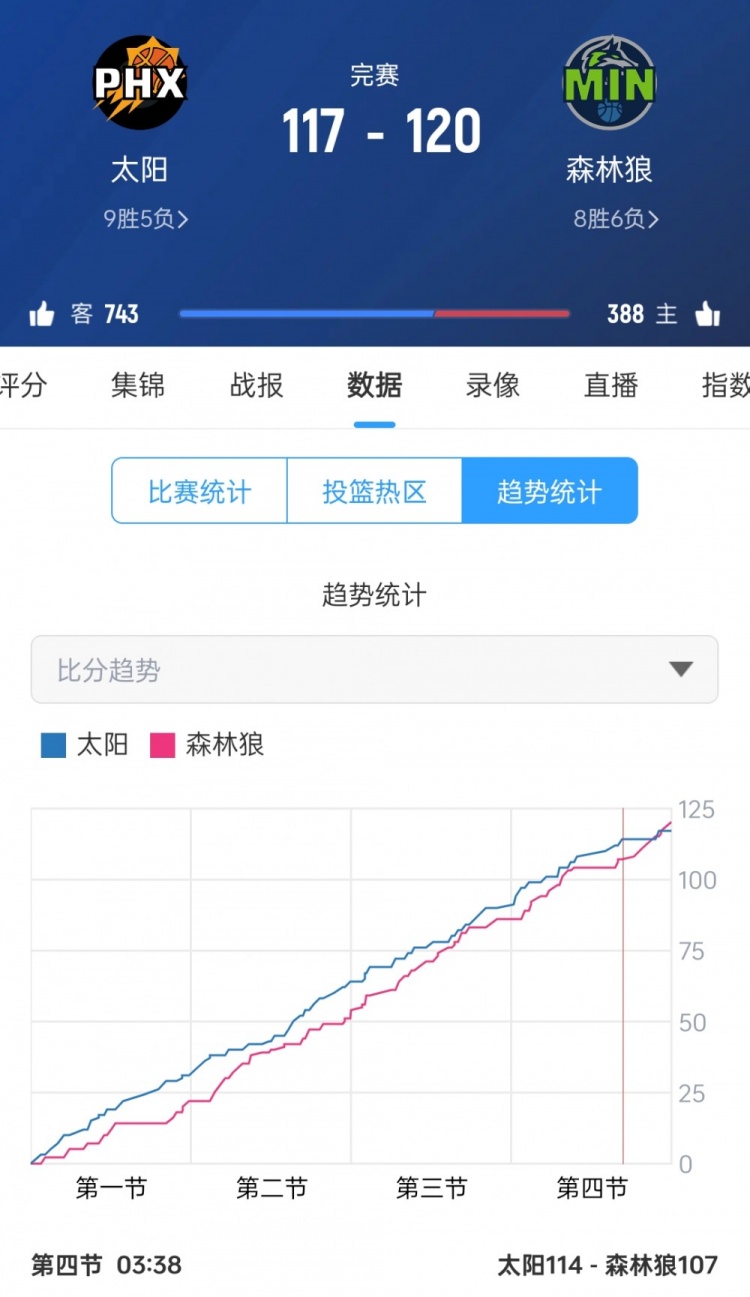Image resolution: width=750 pixels, height=1297 pixels.
Task: Open the 直播 live tab
Action: (x=611, y=385)
